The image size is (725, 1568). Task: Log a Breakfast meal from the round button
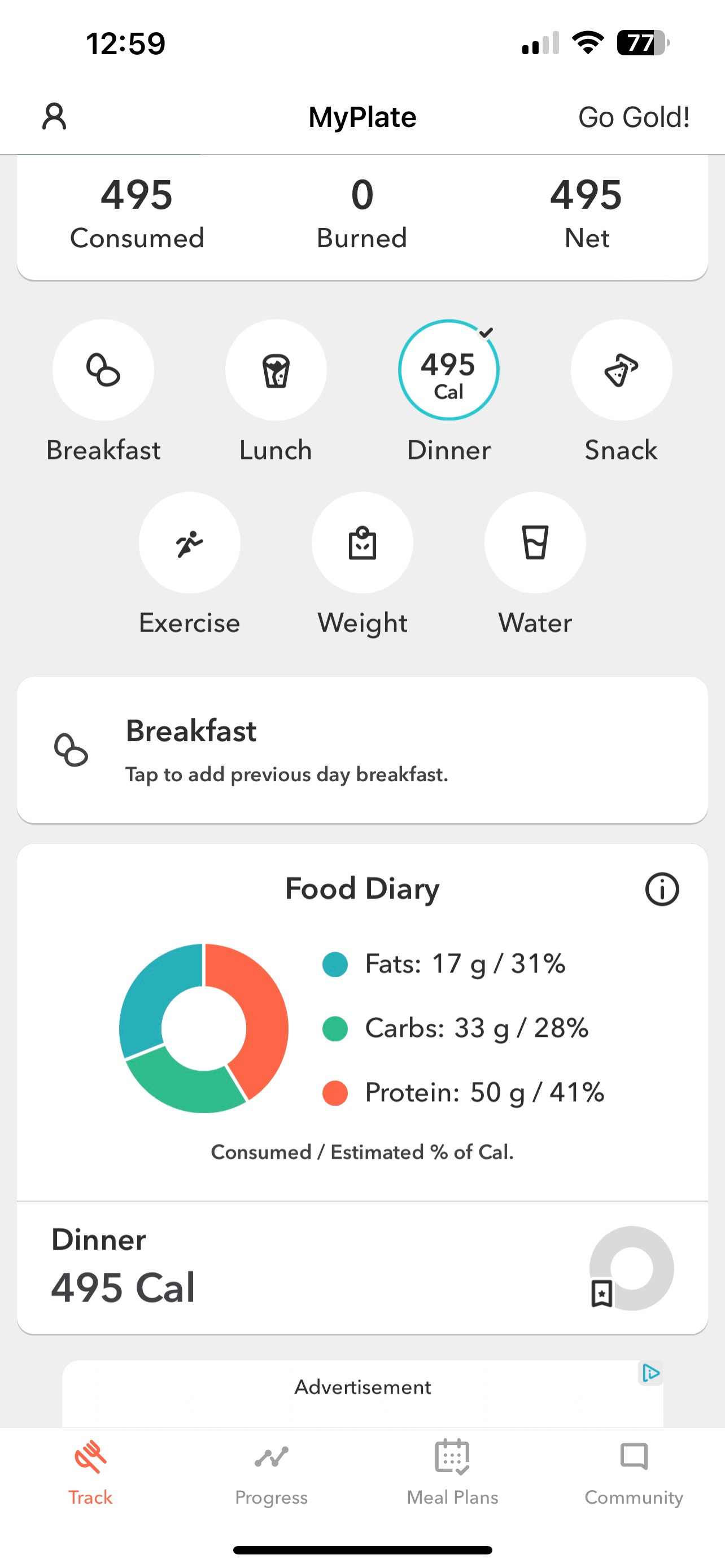coord(103,370)
